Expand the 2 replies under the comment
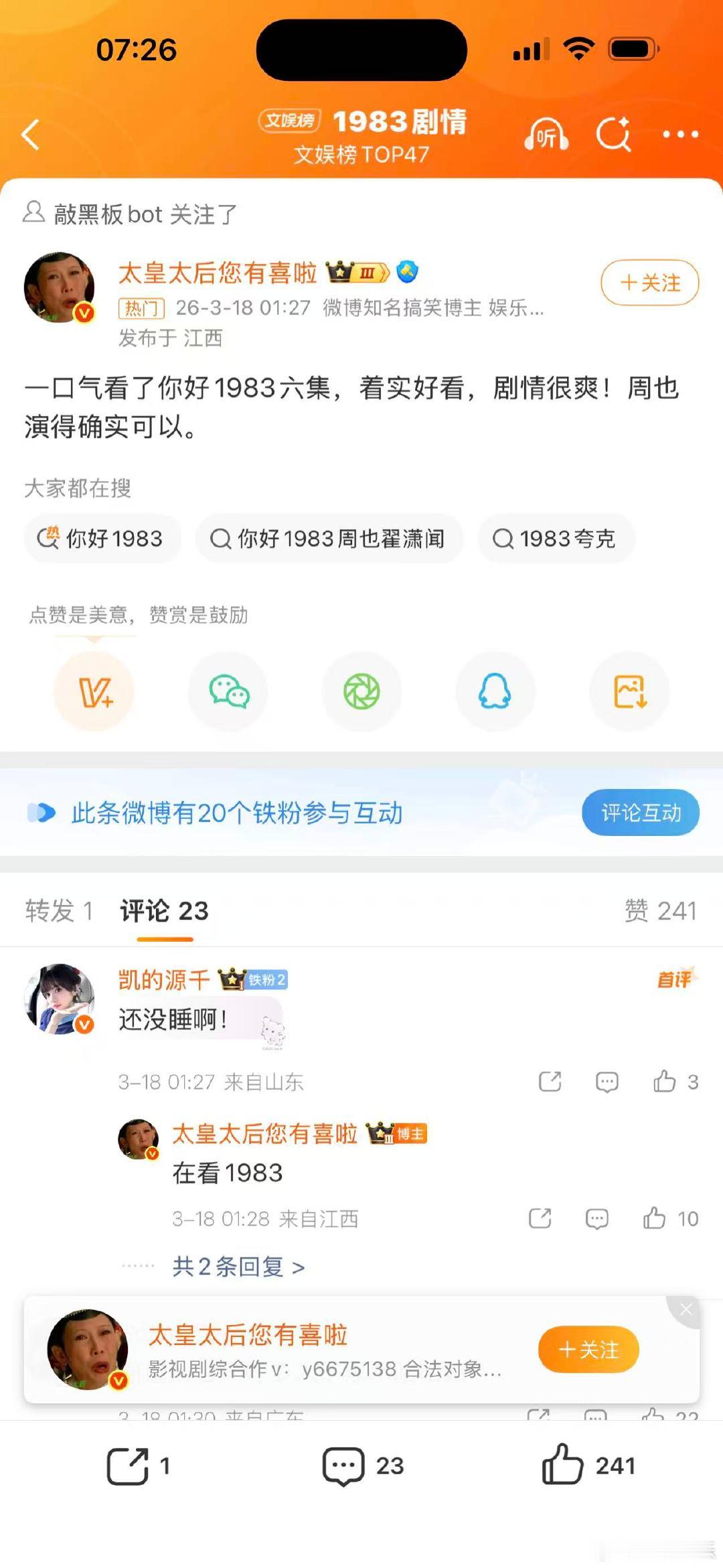 239,1266
